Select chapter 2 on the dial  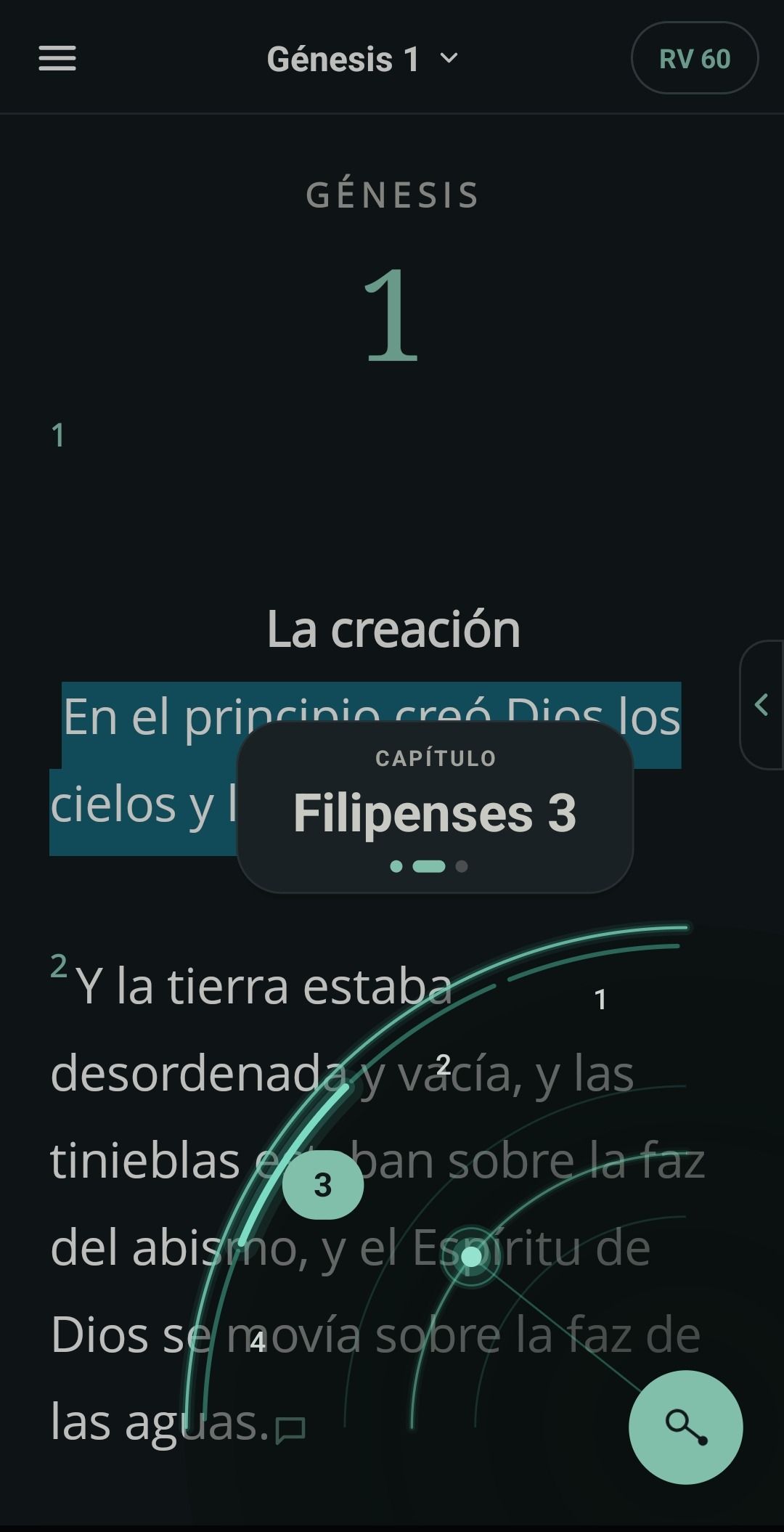pyautogui.click(x=444, y=1065)
